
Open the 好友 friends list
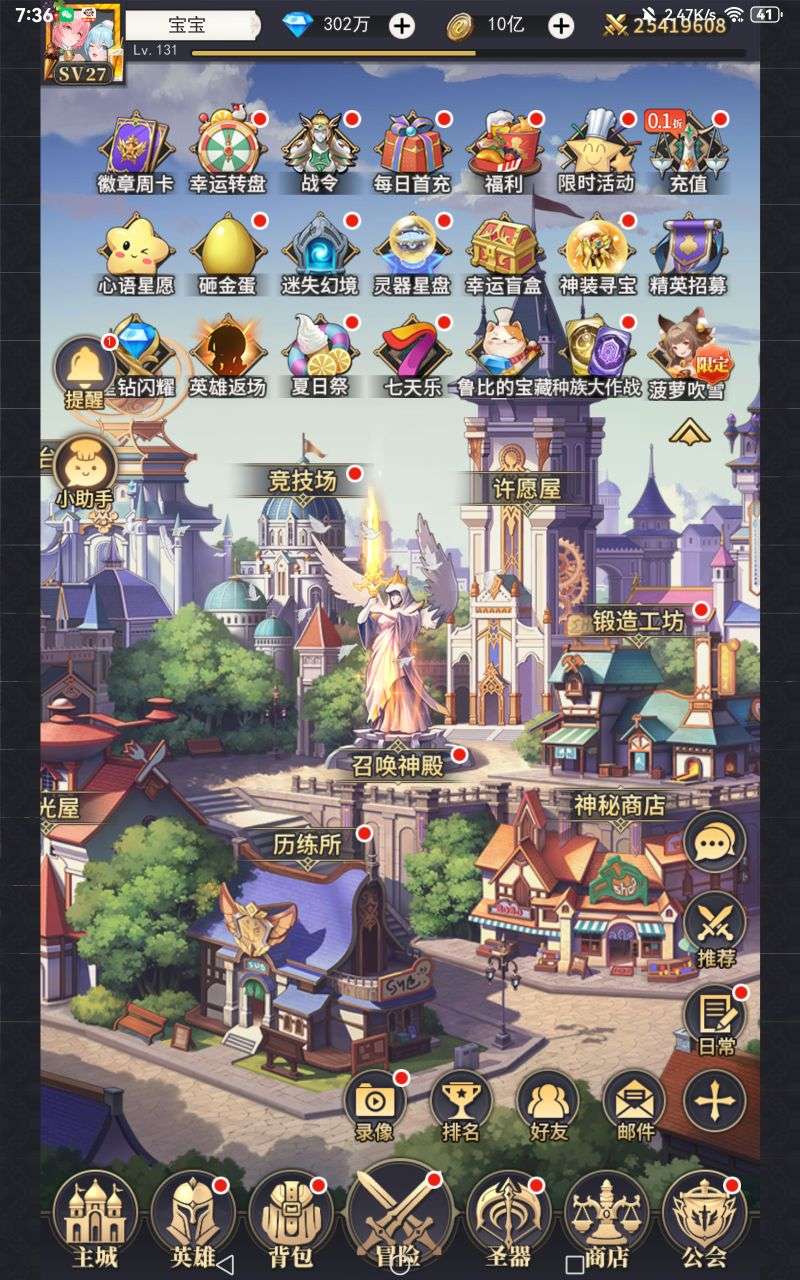pos(548,1105)
